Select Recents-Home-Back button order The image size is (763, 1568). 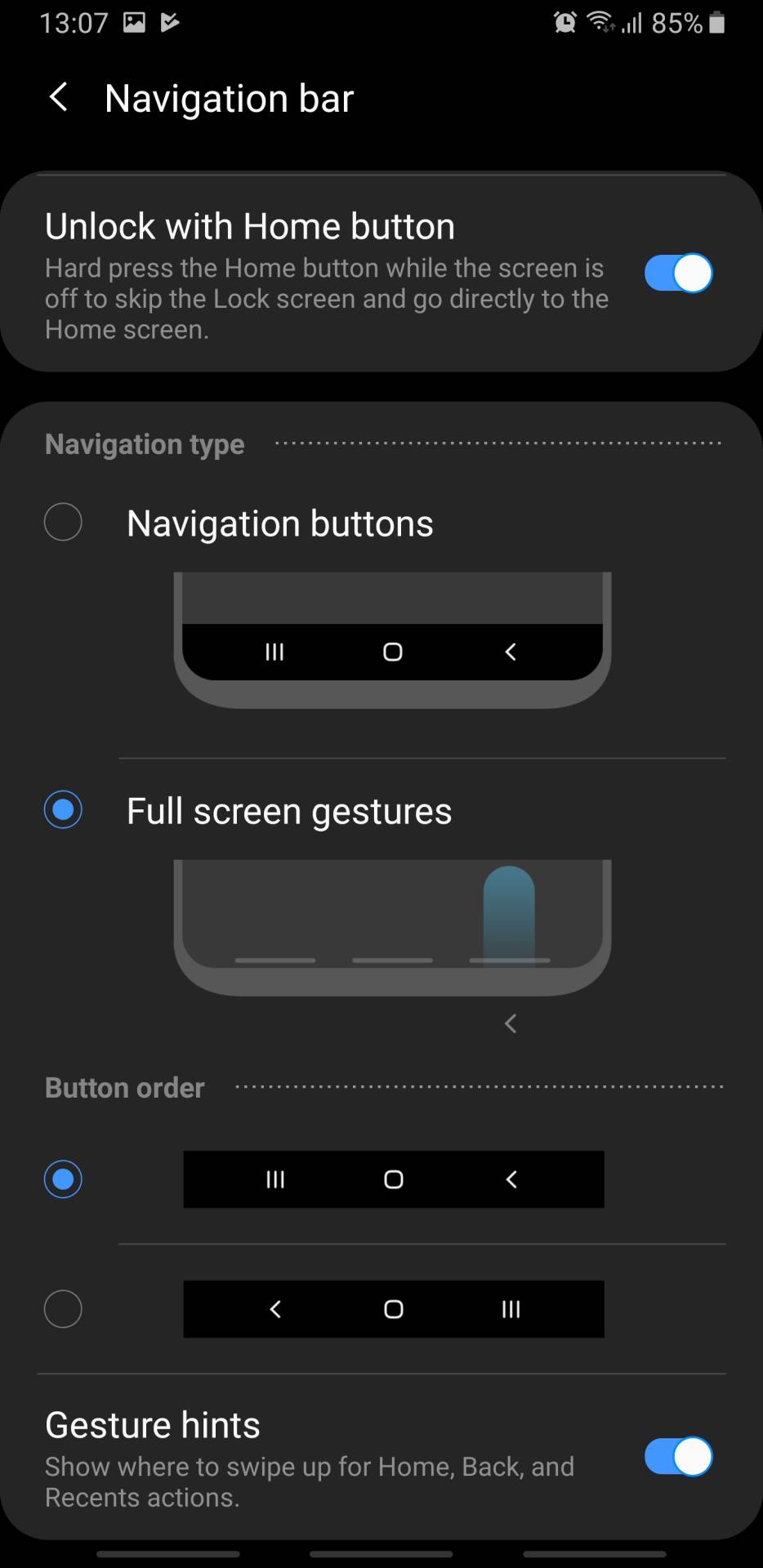63,1179
